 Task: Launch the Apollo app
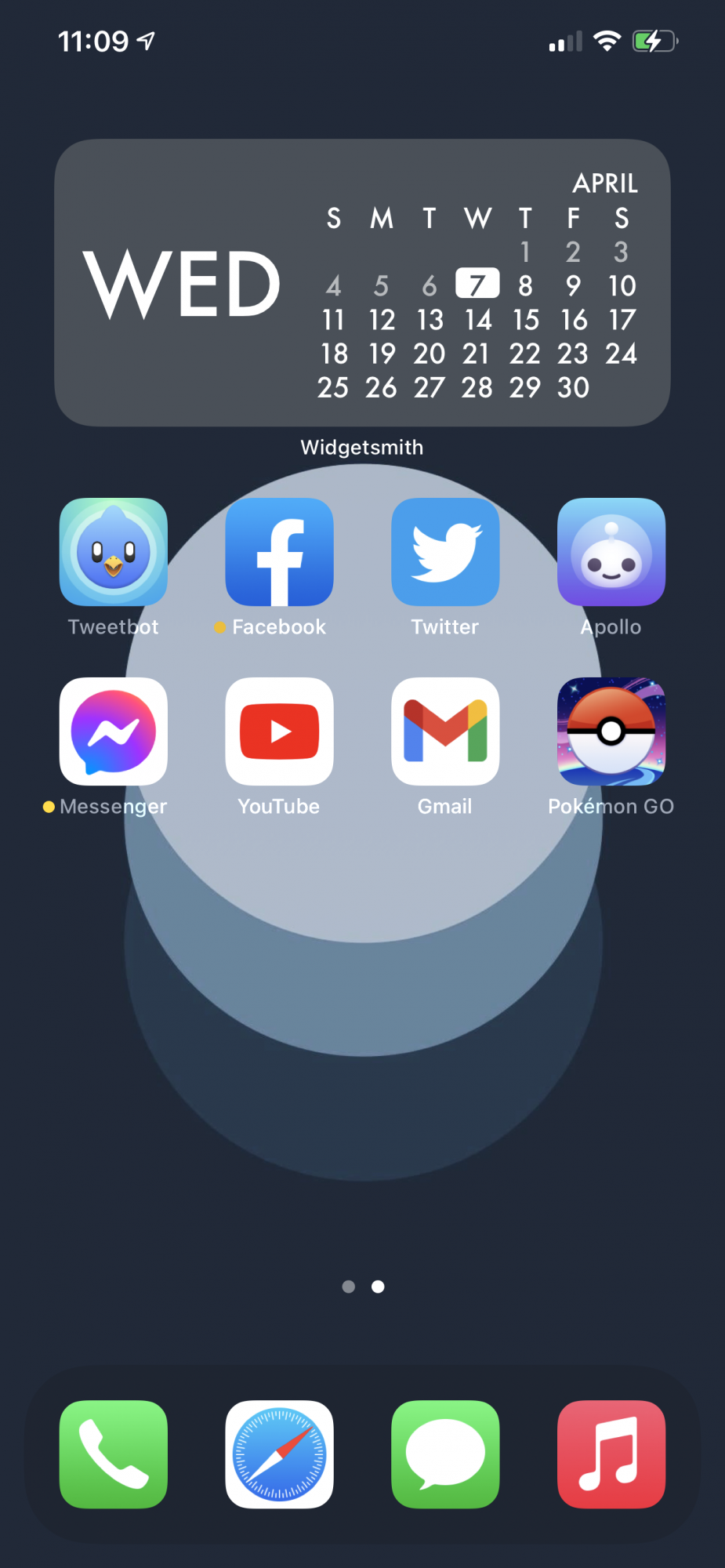[611, 552]
